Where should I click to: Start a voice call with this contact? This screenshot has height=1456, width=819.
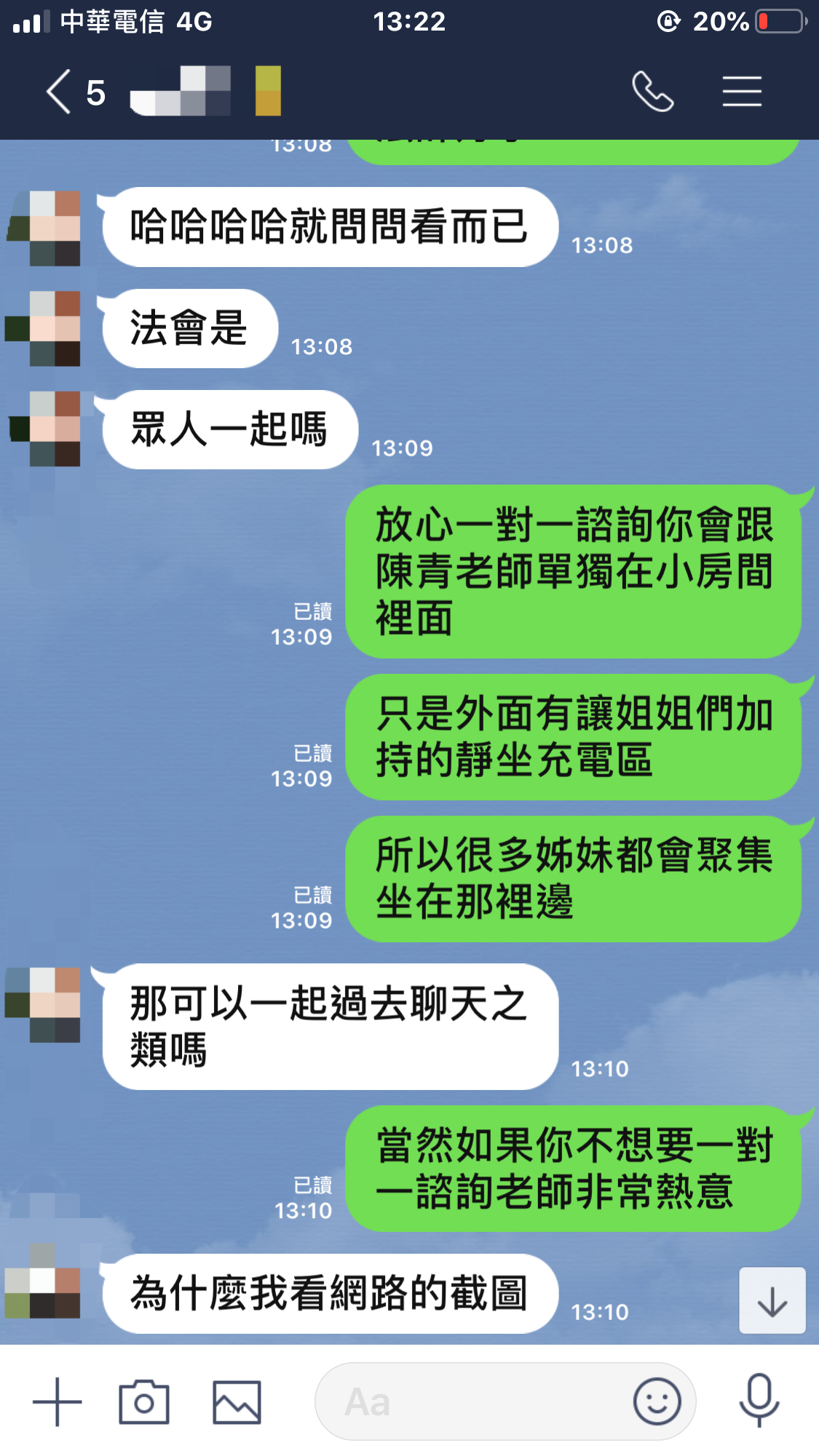tap(652, 92)
